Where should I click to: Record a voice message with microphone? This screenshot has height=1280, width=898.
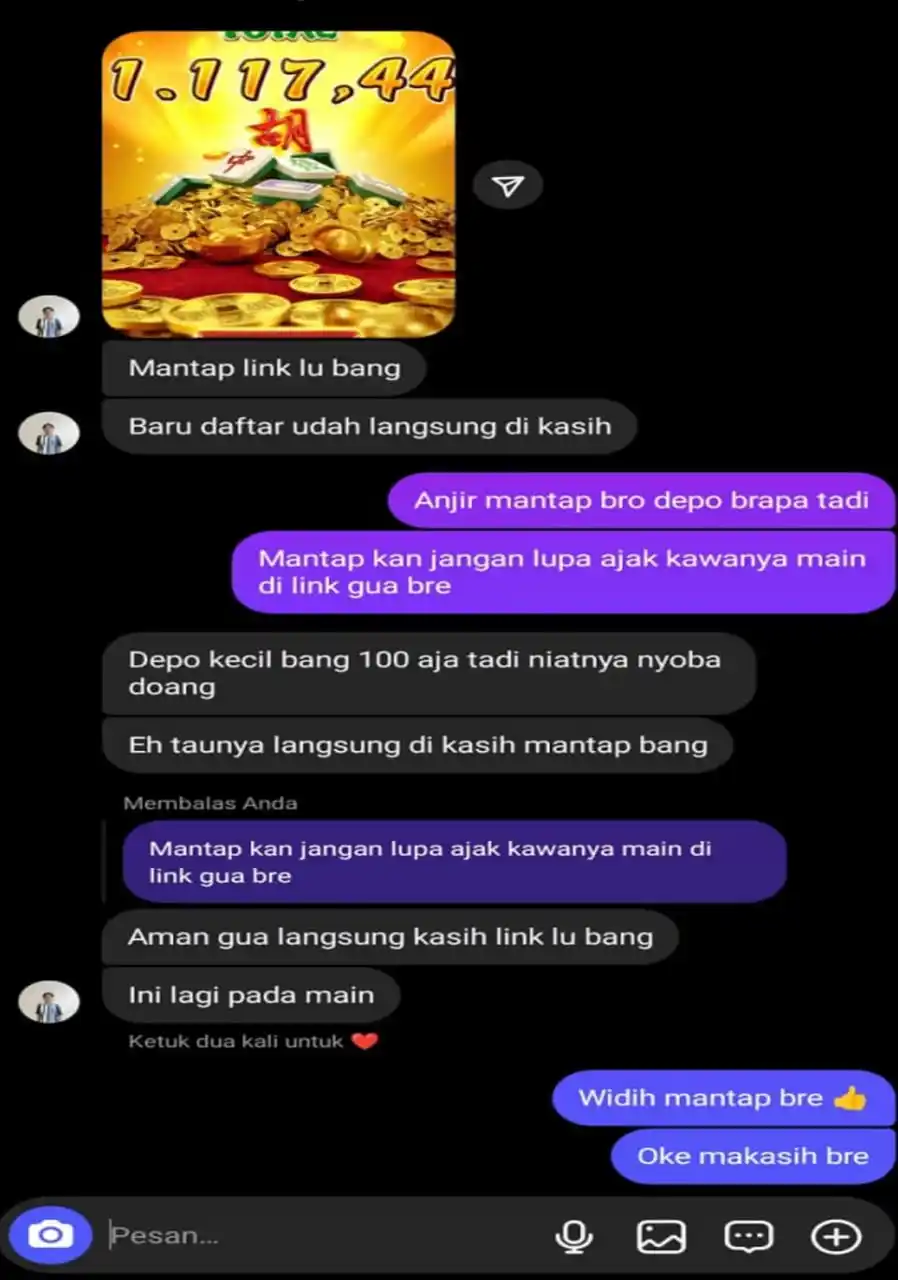(x=574, y=1237)
